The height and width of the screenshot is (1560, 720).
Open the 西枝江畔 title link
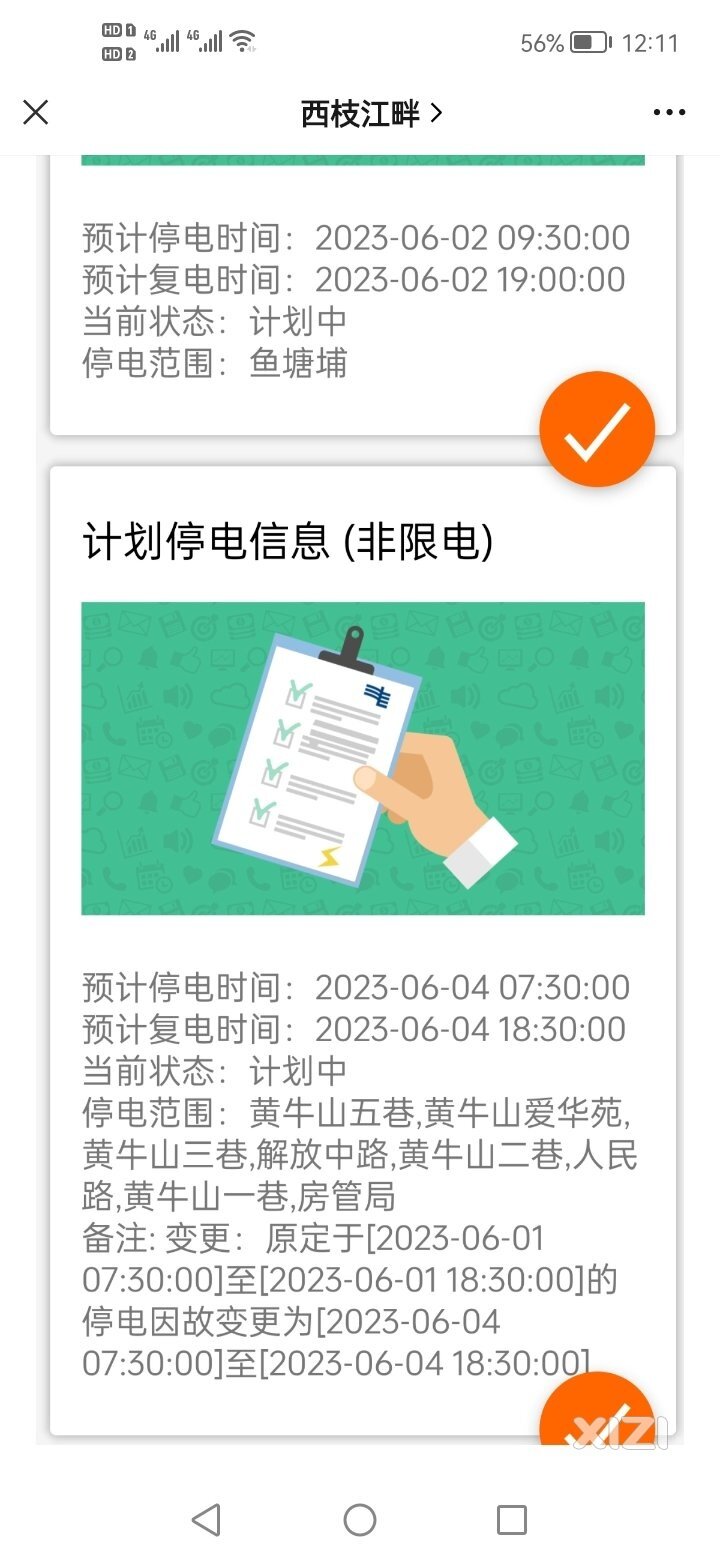tap(371, 114)
